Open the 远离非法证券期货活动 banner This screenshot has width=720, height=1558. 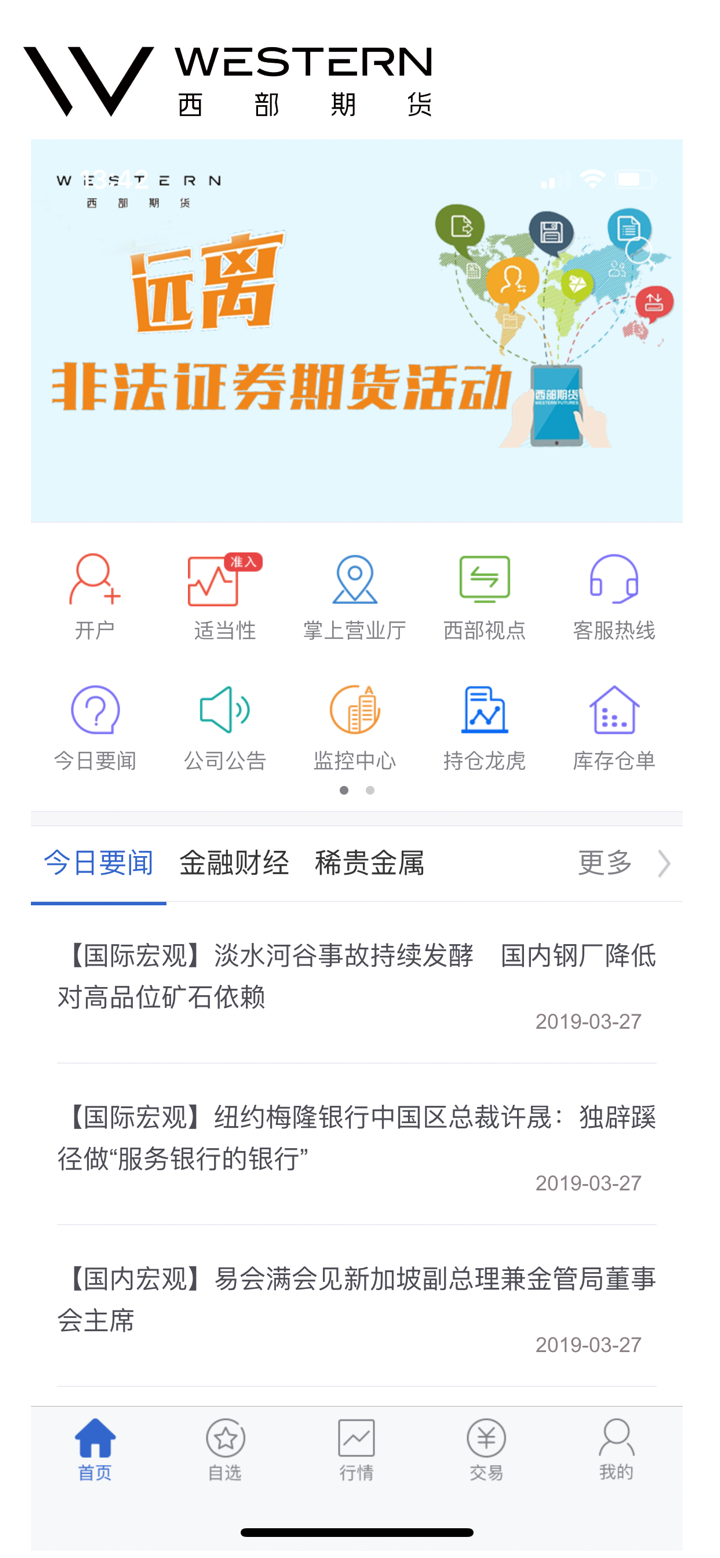coord(356,330)
